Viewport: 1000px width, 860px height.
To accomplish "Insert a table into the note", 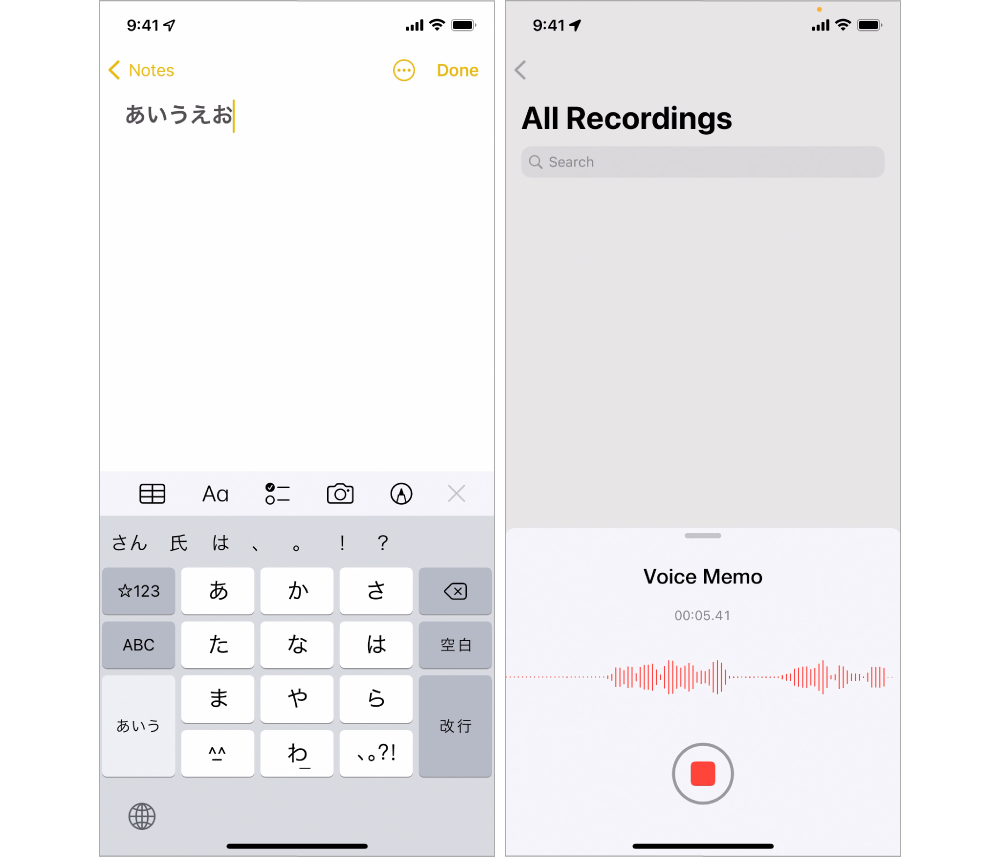I will coord(152,493).
